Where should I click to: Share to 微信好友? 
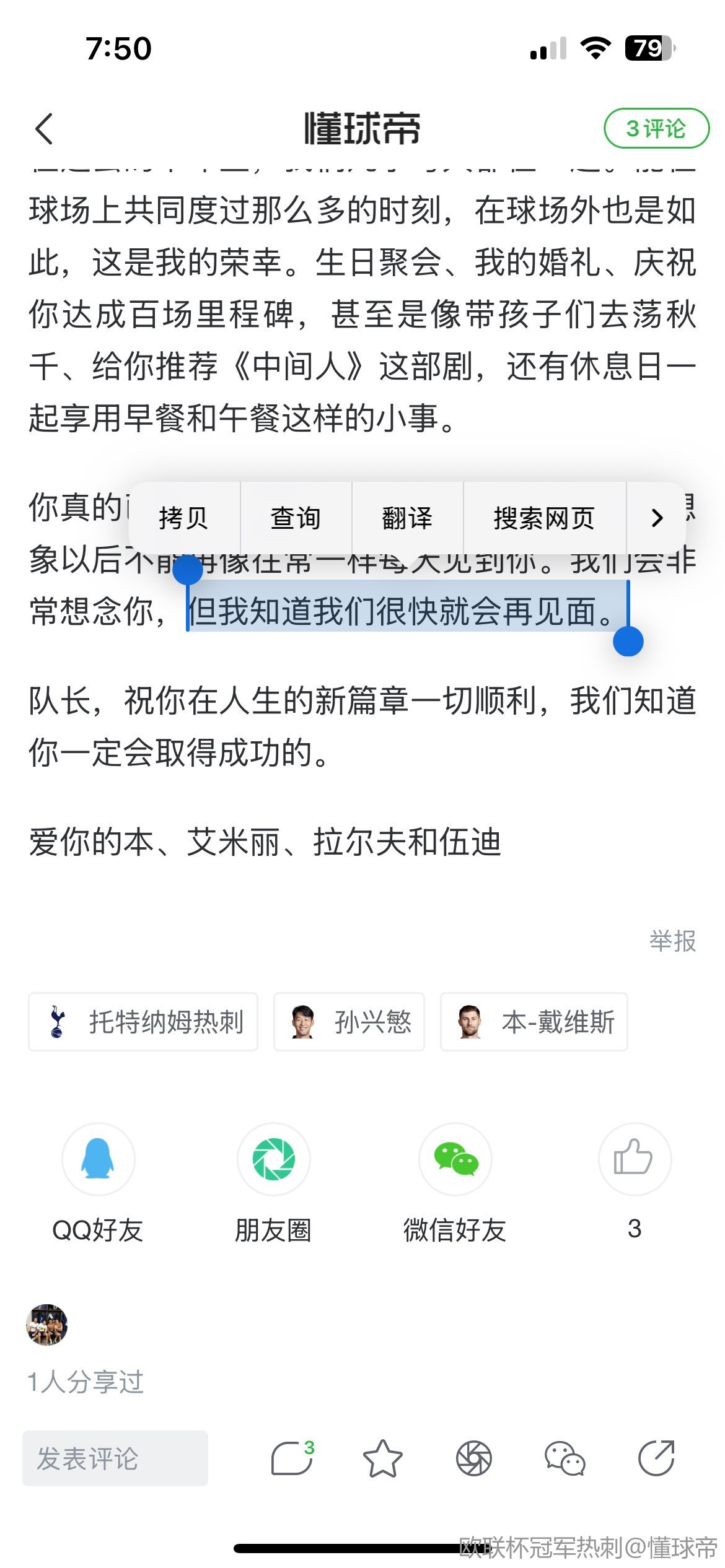455,1159
